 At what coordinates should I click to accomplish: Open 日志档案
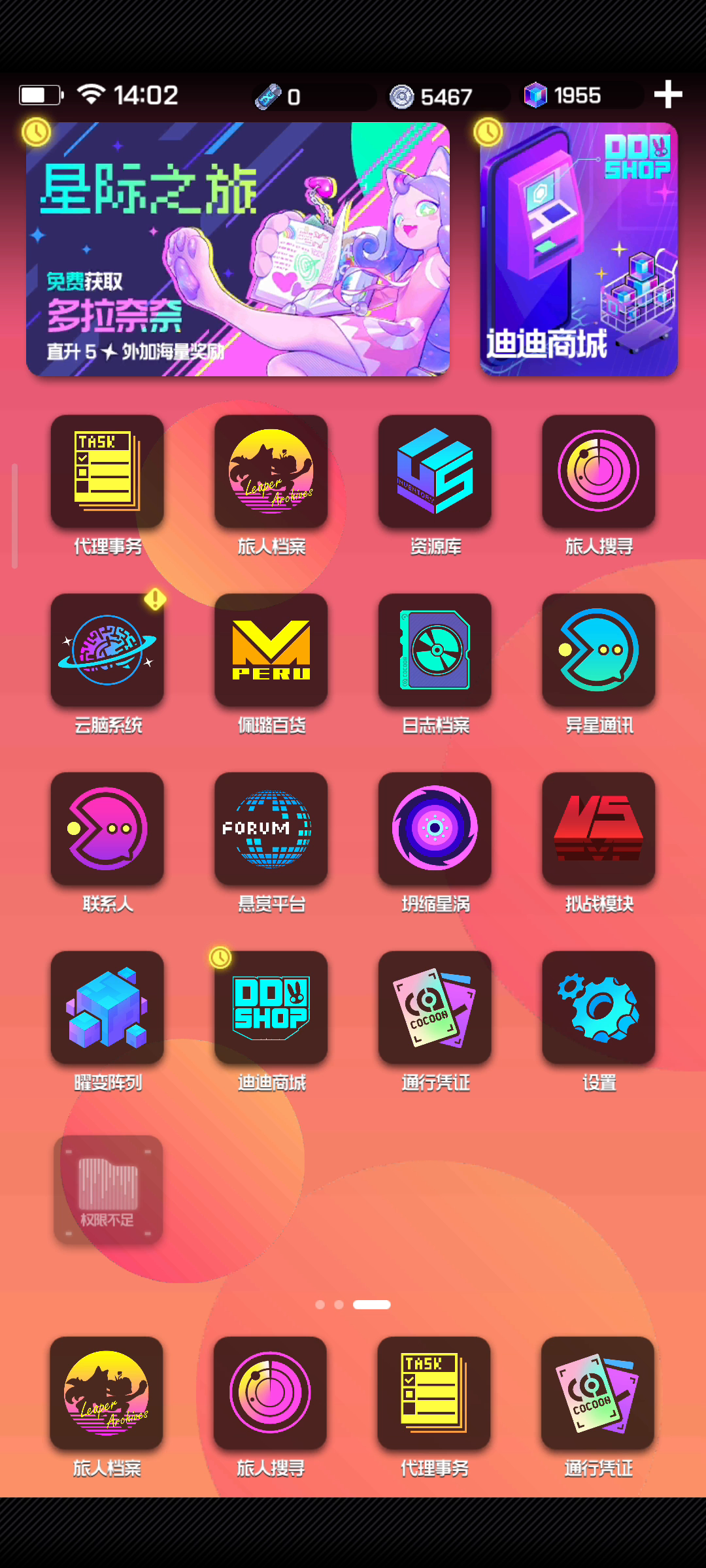point(435,650)
